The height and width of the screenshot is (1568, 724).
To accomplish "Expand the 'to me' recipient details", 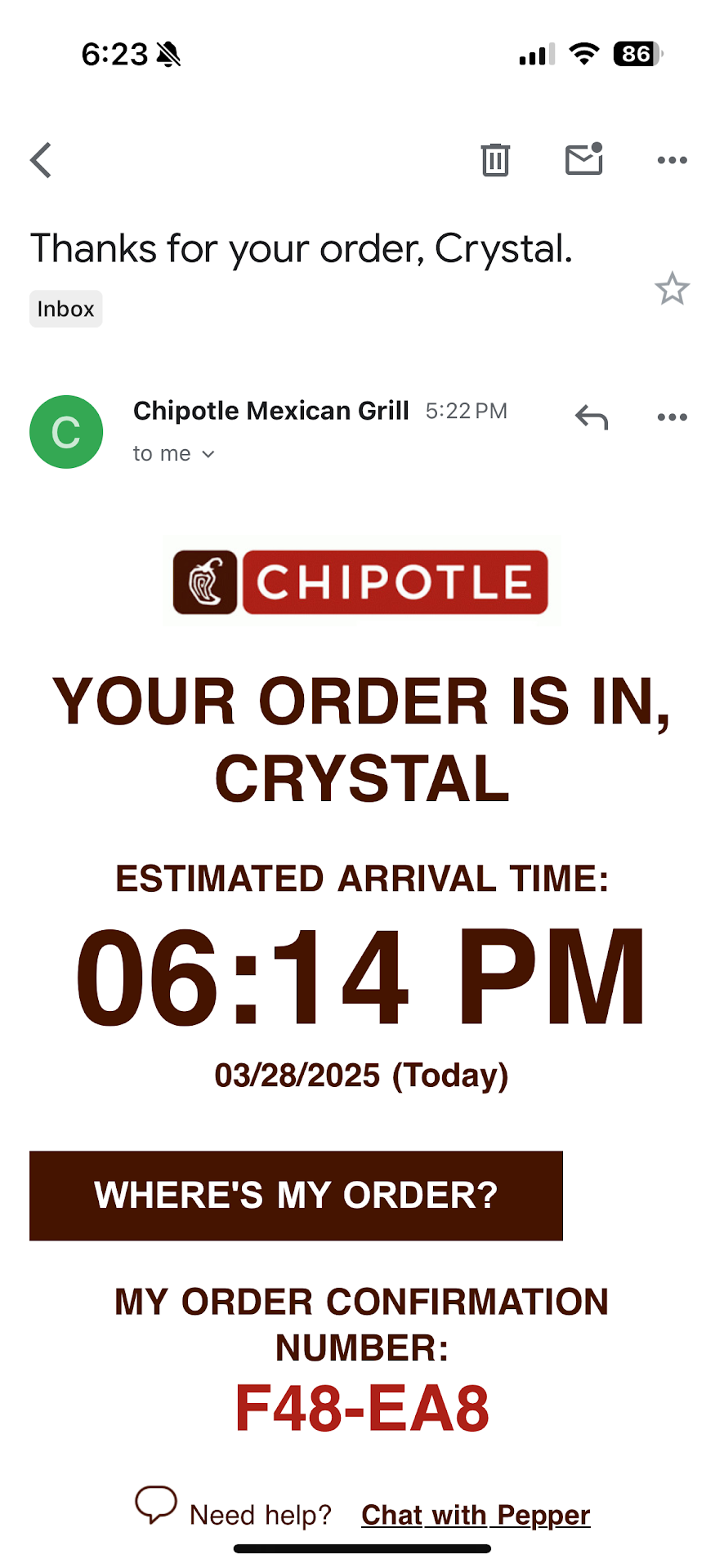I will point(174,454).
